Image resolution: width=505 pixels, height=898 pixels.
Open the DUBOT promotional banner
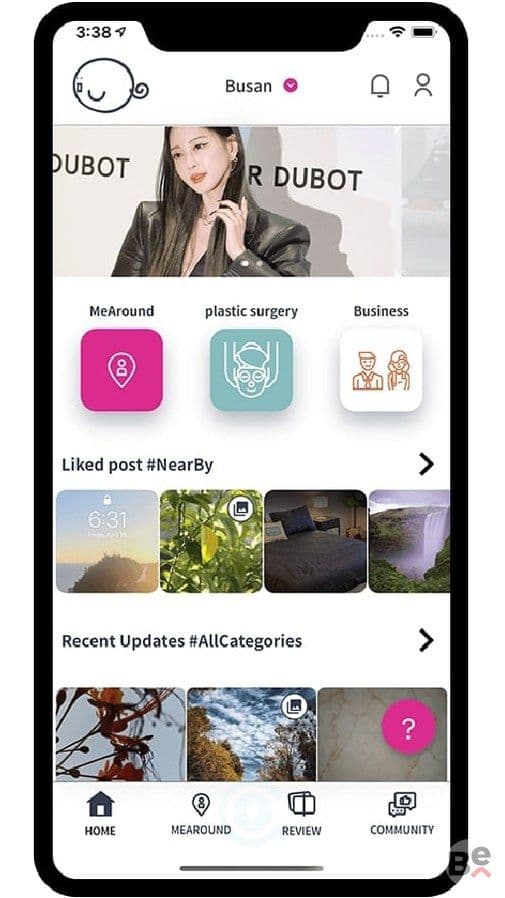click(x=252, y=201)
